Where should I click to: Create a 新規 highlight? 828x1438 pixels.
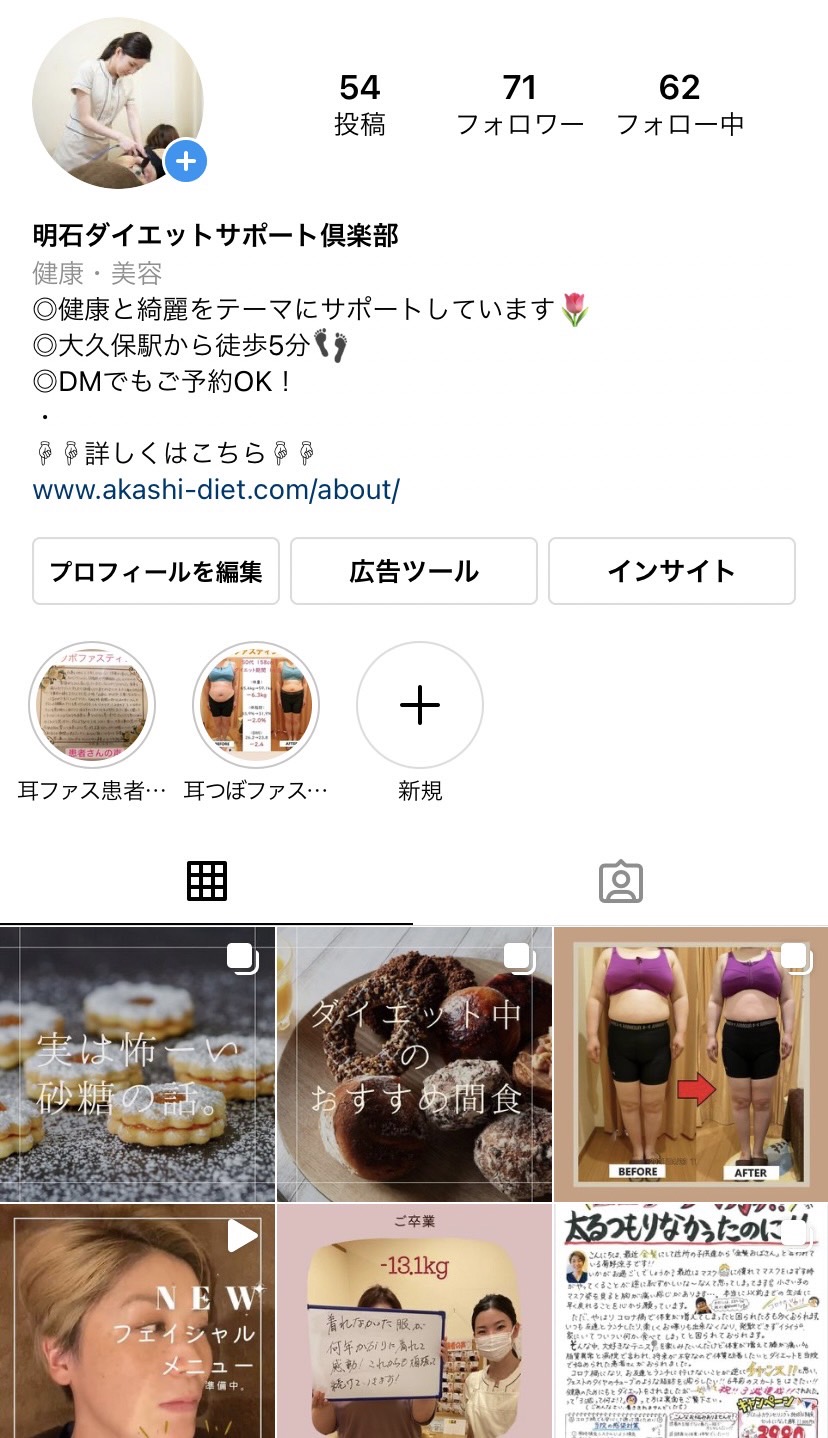click(x=420, y=706)
